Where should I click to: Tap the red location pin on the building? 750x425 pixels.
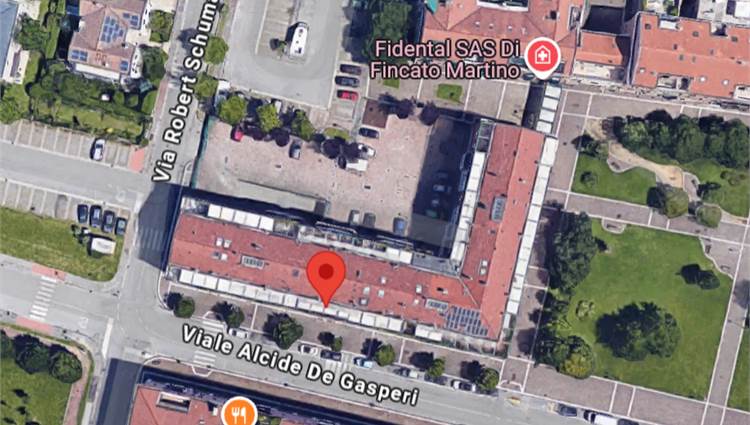click(325, 275)
